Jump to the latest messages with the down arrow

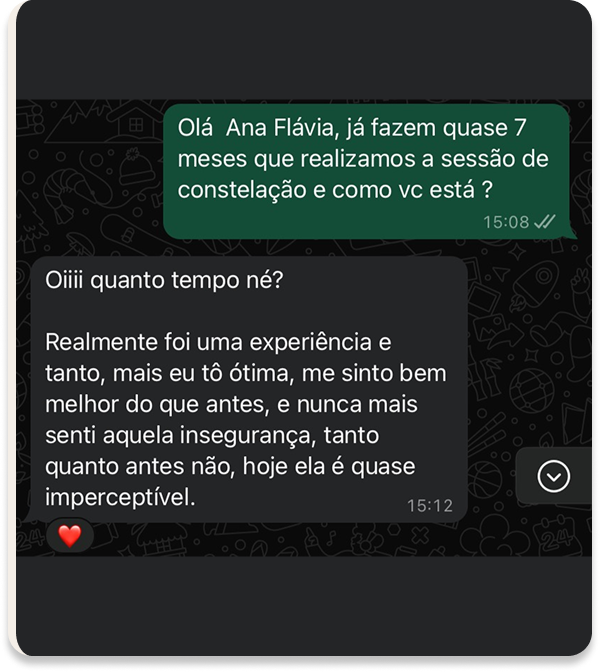pyautogui.click(x=553, y=476)
